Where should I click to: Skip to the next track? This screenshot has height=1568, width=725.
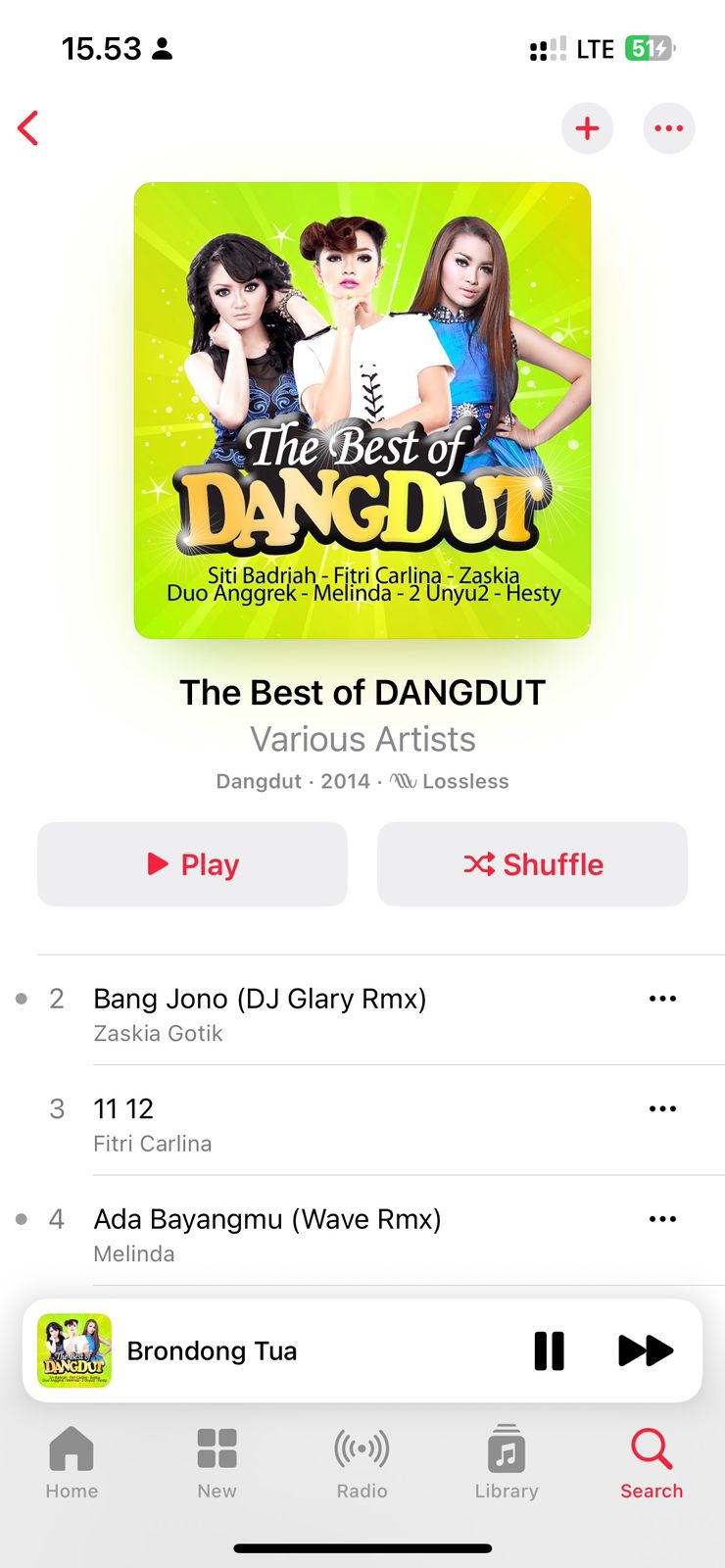click(645, 1350)
